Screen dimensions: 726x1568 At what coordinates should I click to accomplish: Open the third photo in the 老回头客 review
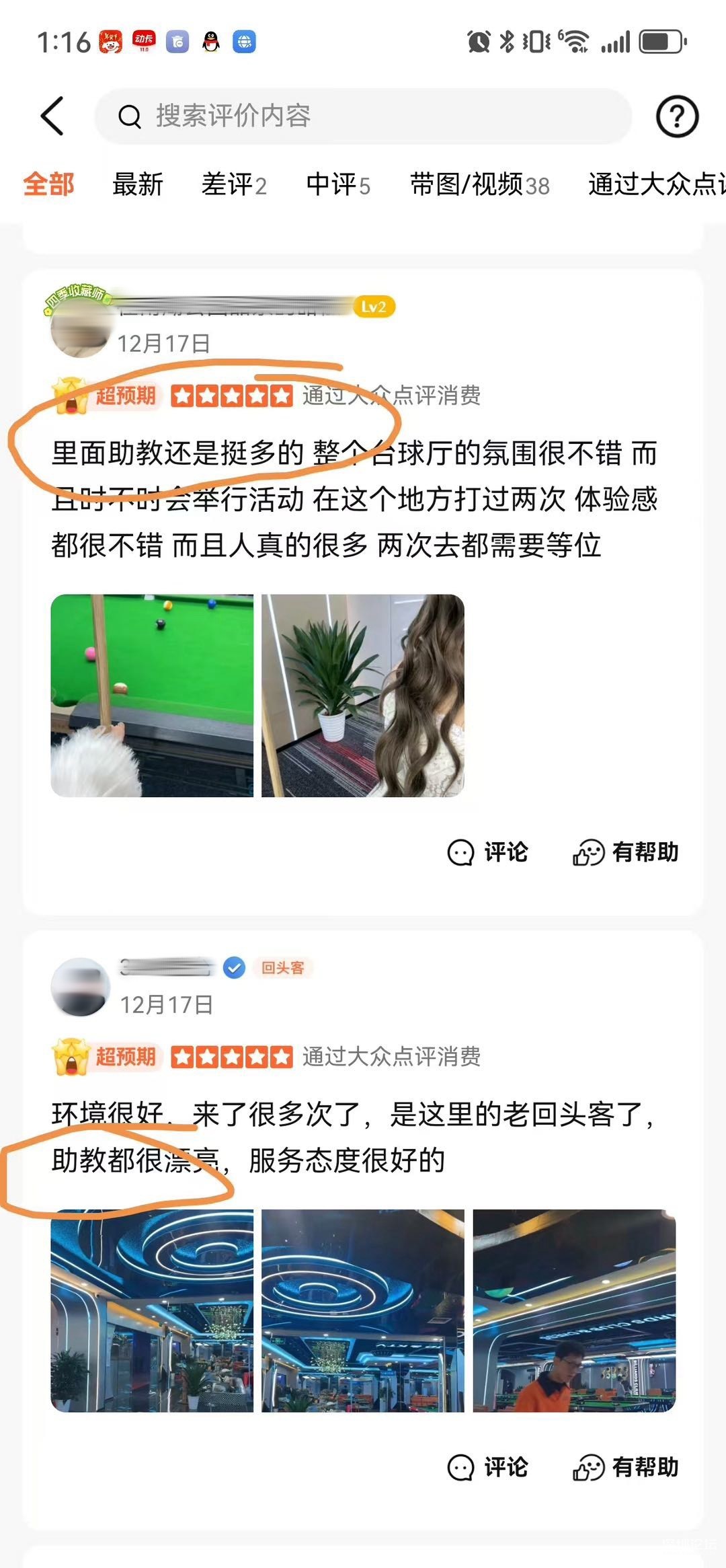click(574, 1310)
